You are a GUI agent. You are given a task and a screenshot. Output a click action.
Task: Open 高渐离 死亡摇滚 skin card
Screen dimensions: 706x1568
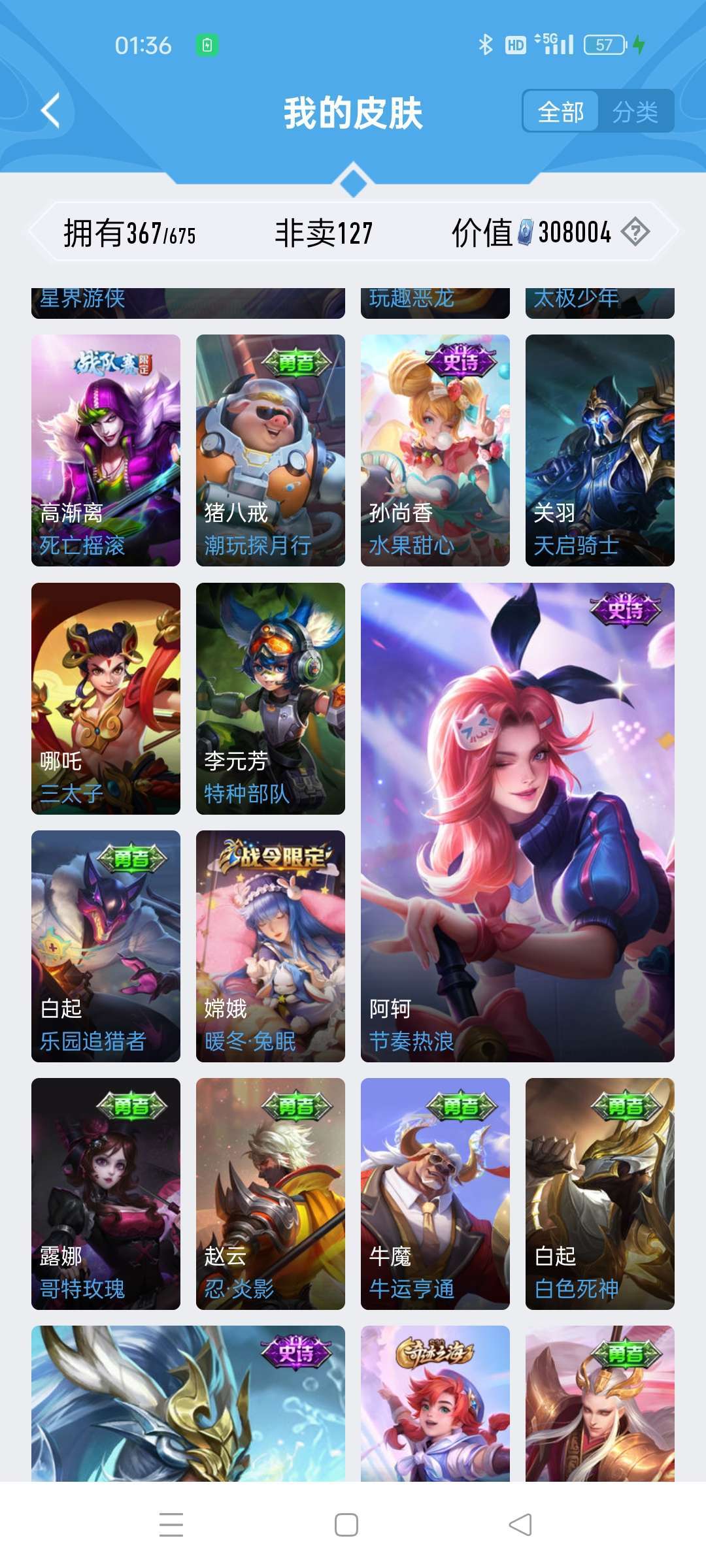coord(106,450)
